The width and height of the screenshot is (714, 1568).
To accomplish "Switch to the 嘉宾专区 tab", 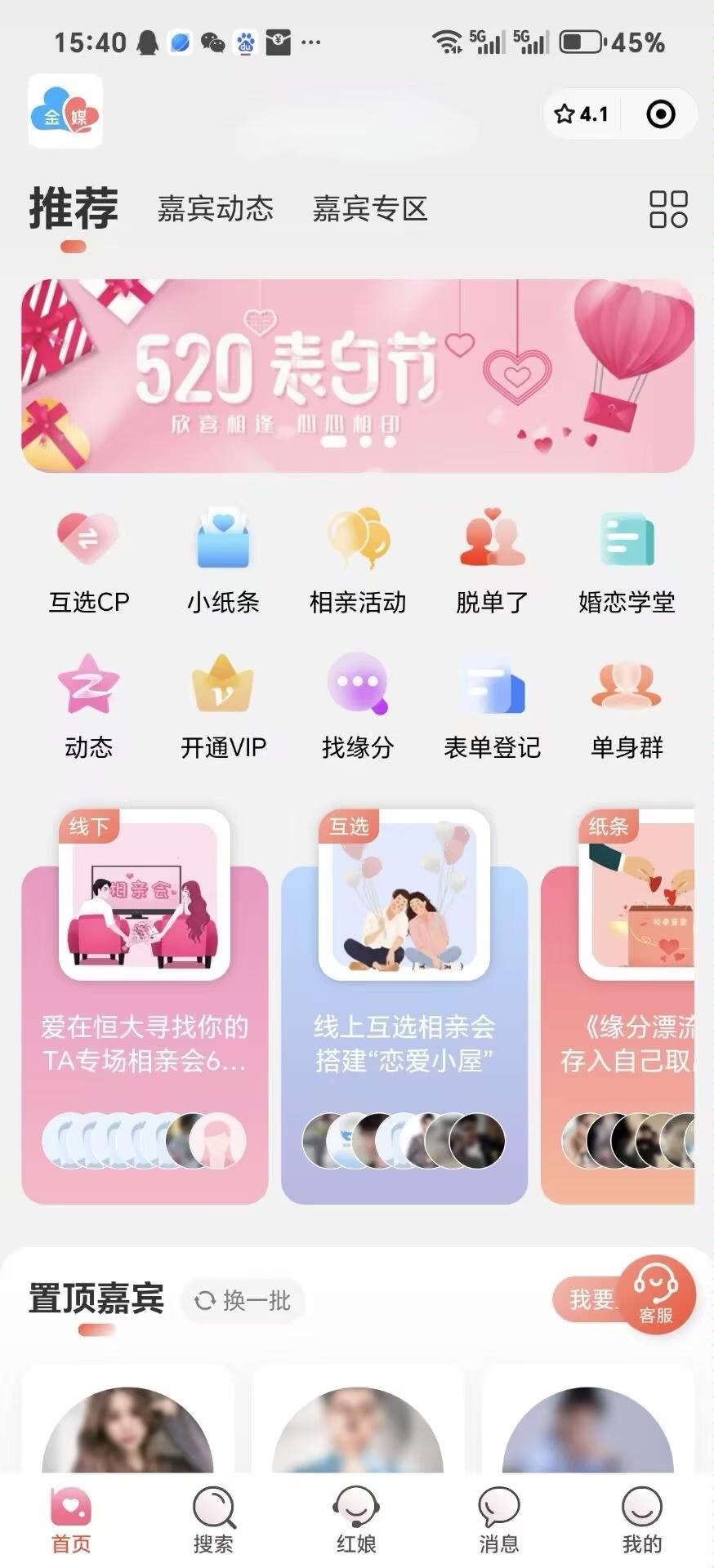I will click(x=370, y=209).
